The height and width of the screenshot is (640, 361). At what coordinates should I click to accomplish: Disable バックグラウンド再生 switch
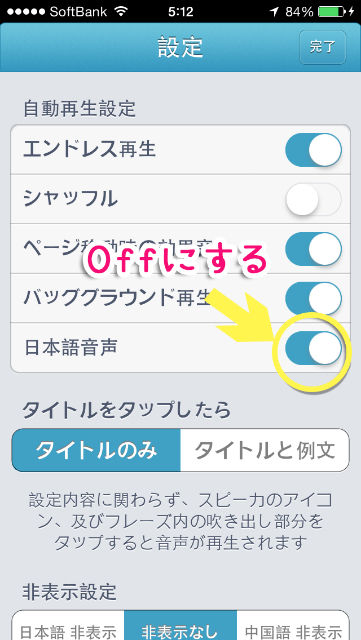pos(313,298)
